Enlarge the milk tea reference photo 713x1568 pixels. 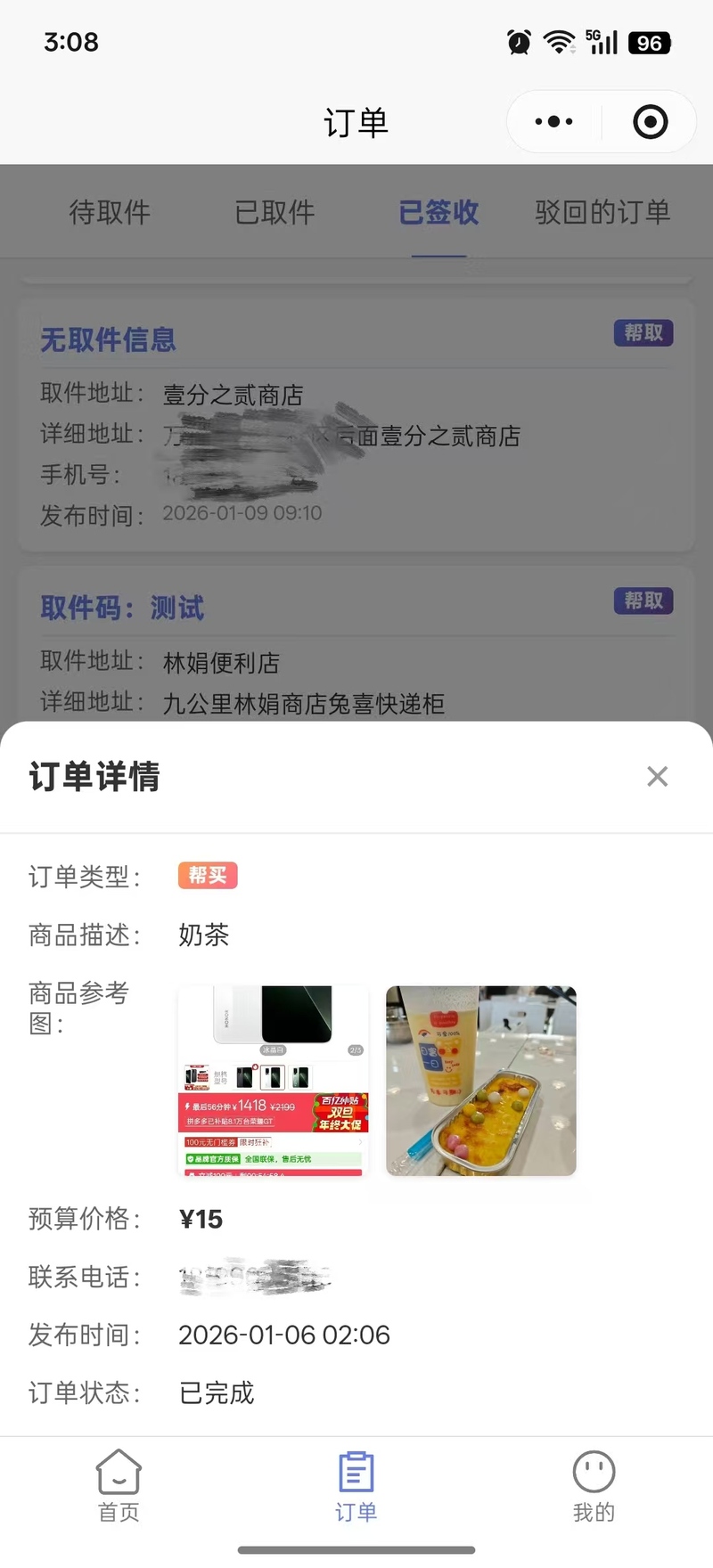click(x=481, y=1081)
